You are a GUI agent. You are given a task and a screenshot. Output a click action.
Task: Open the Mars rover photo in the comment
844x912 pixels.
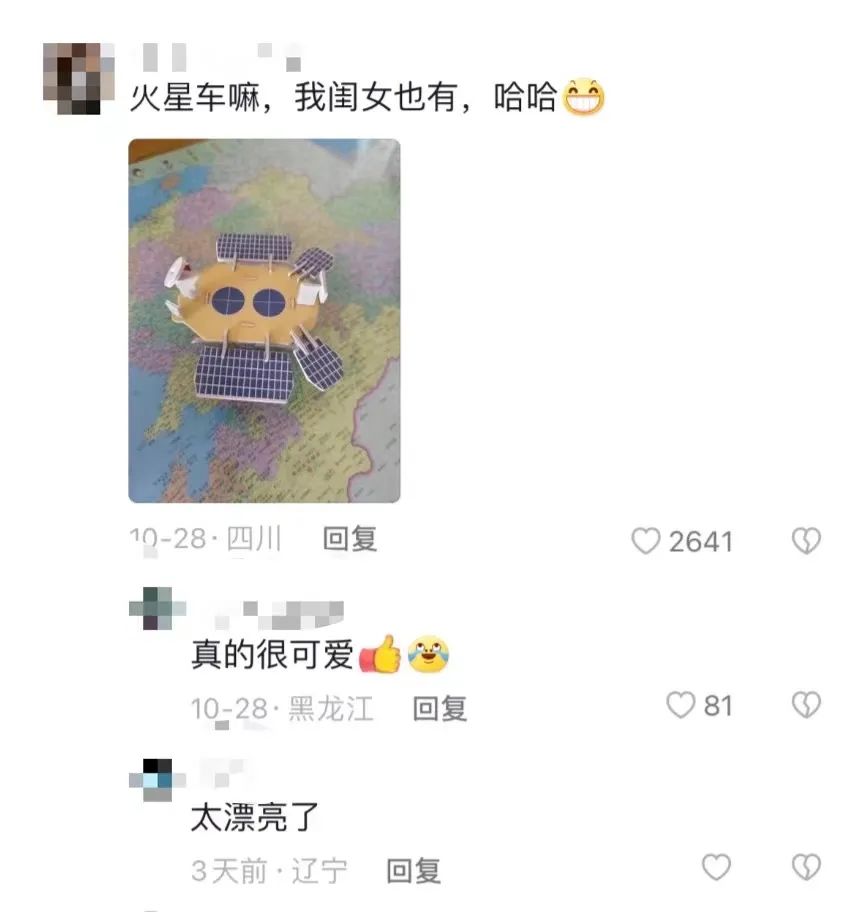[x=264, y=320]
